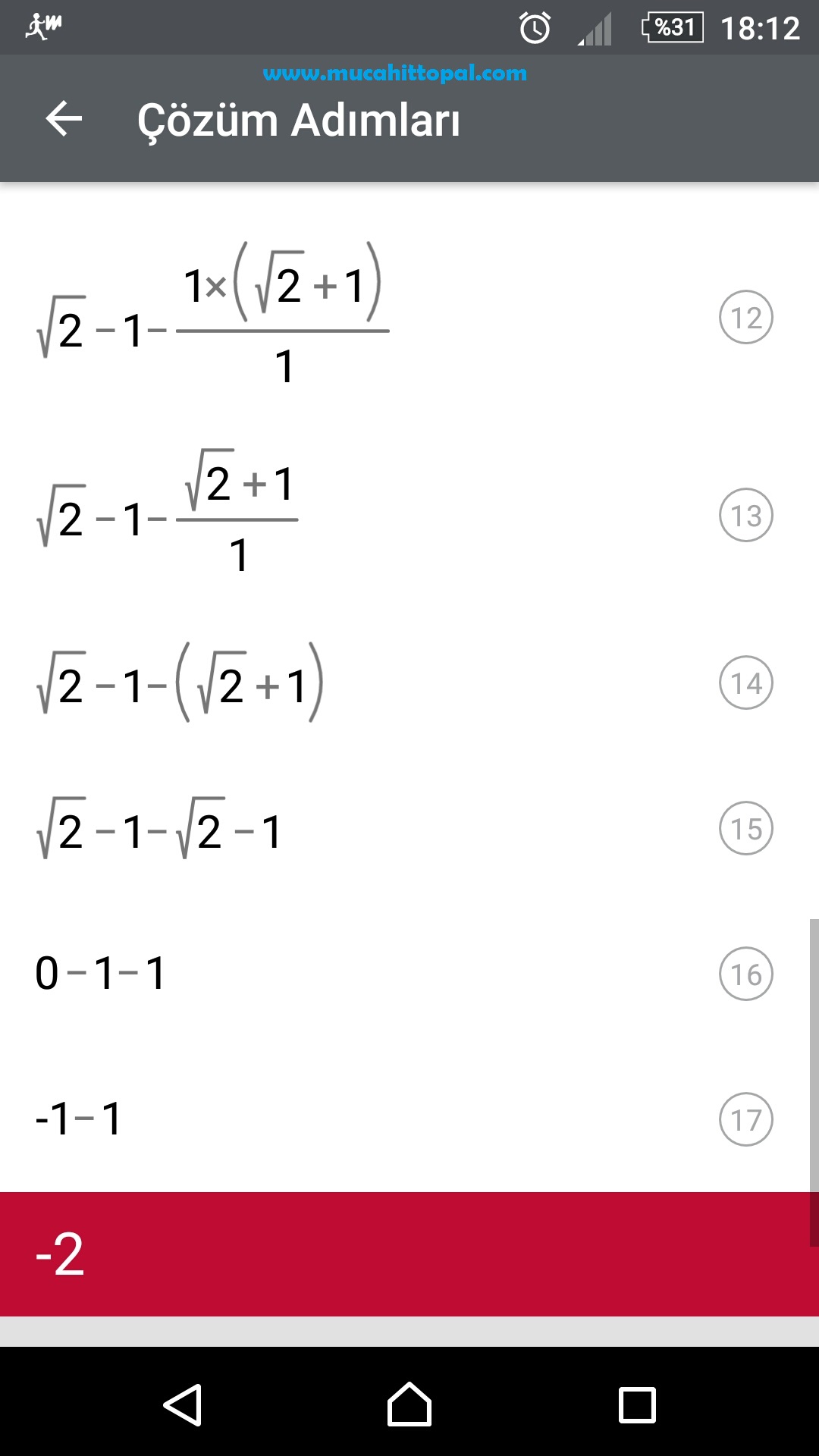Select the step 15 circle
819x1456 pixels.
(746, 829)
